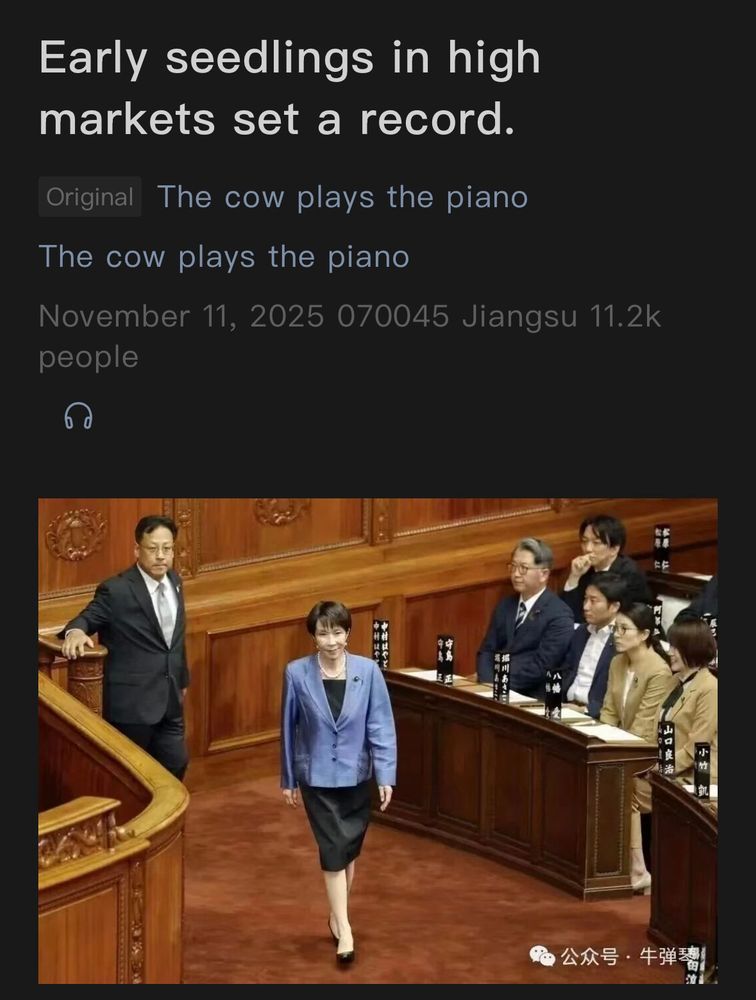Open the author link beside the Original tag
The width and height of the screenshot is (756, 1000).
coord(342,197)
